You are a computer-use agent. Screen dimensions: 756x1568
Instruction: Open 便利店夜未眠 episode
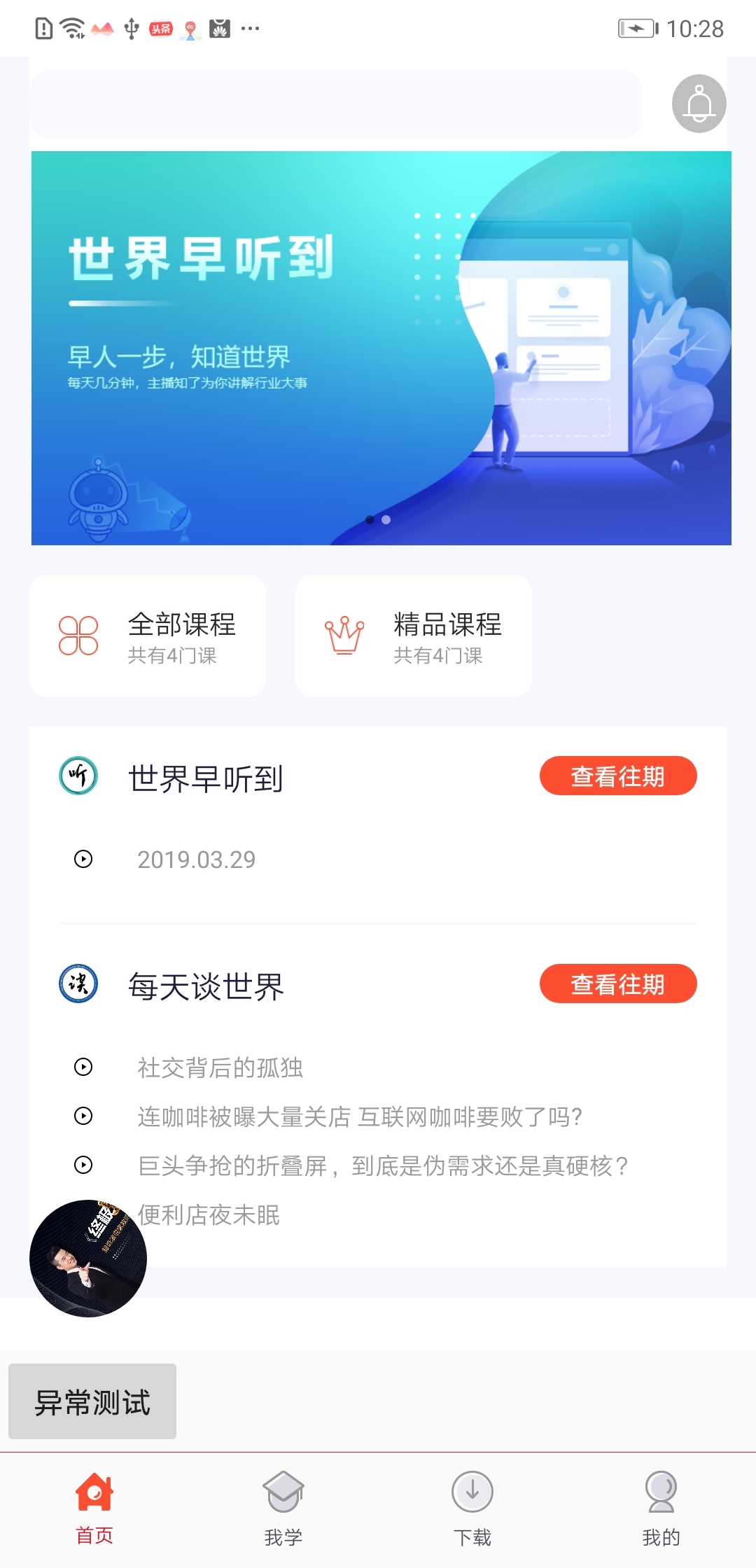(x=209, y=1214)
